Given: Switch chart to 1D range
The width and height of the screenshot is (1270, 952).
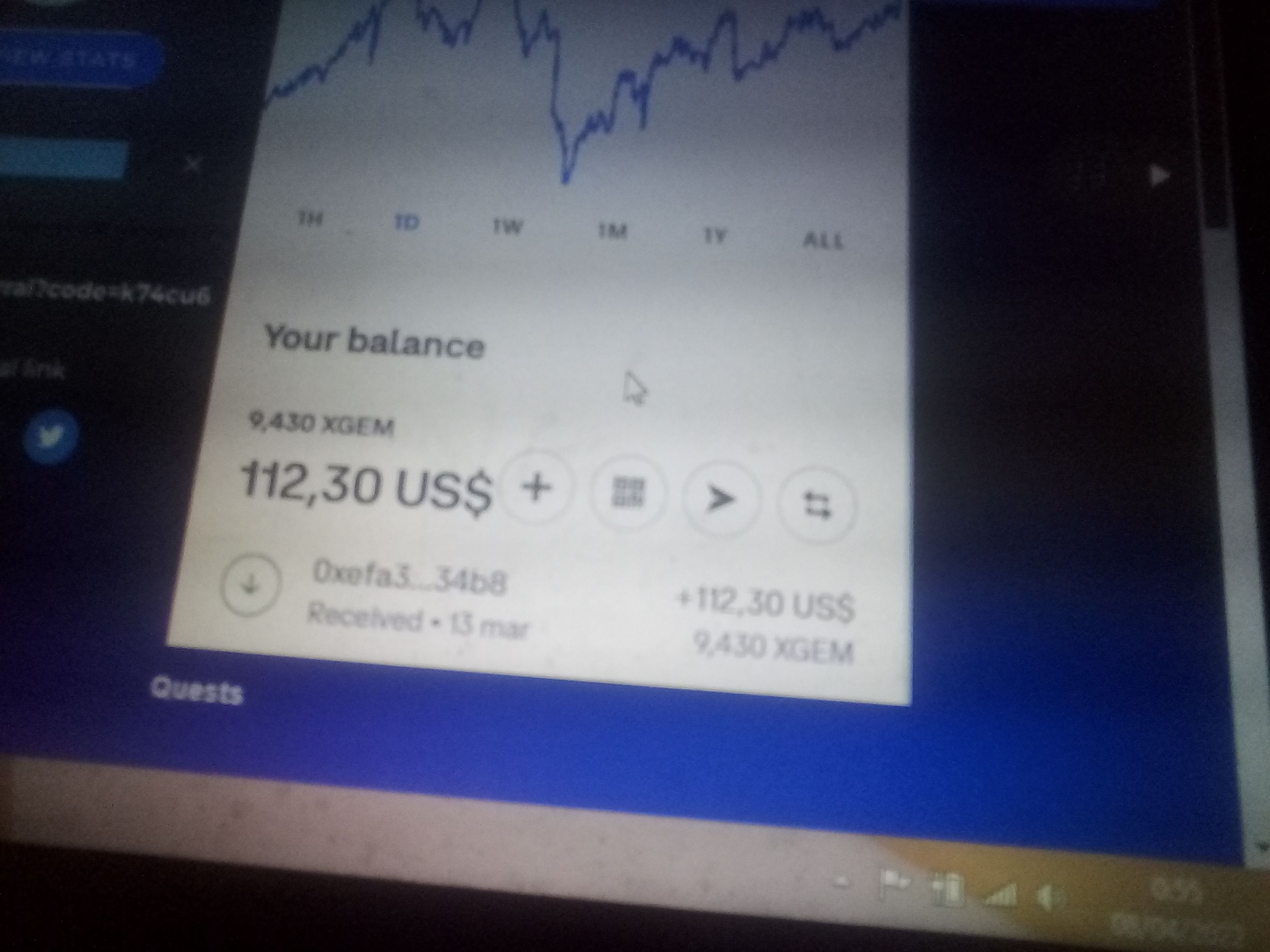Looking at the screenshot, I should 407,222.
